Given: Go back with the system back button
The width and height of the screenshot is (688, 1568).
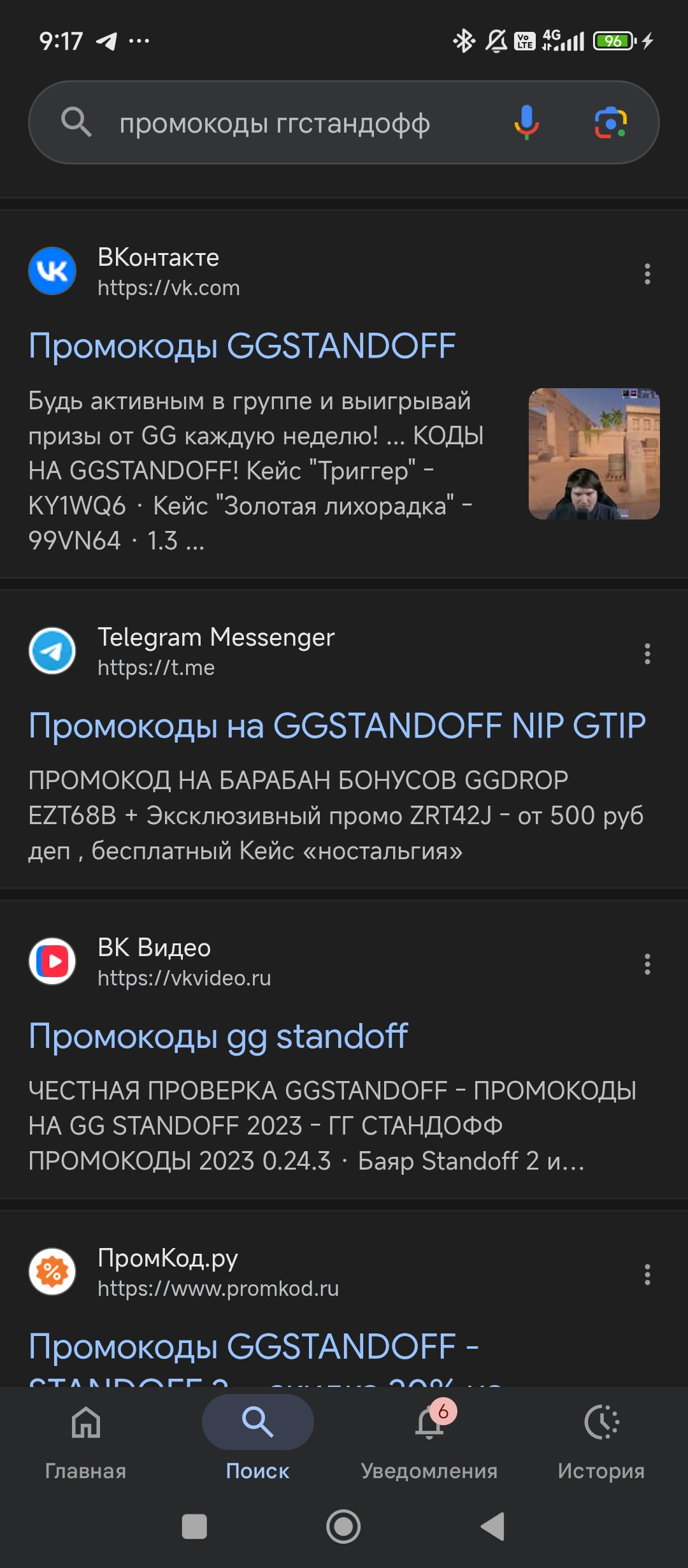Looking at the screenshot, I should click(492, 1527).
